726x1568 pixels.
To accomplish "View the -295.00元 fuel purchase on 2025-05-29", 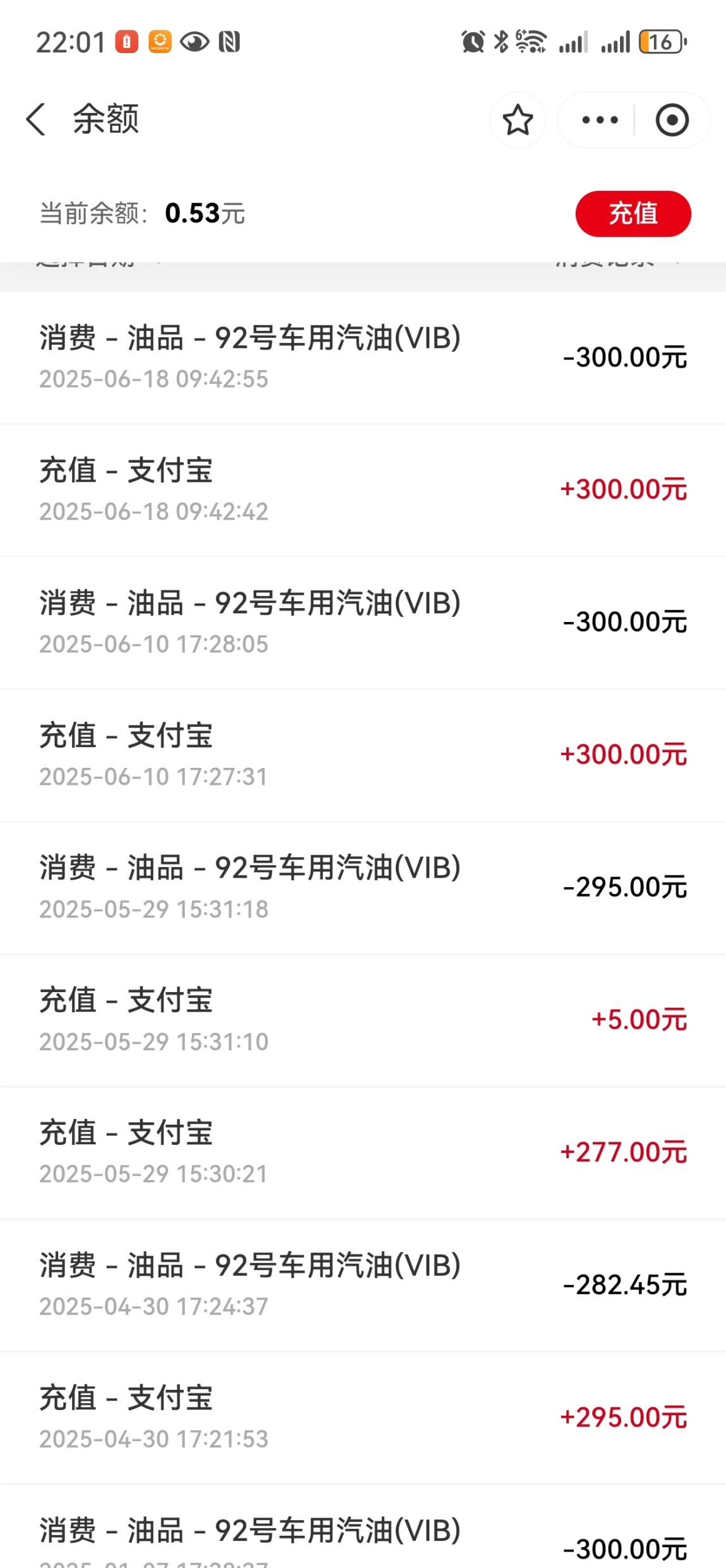I will [363, 888].
